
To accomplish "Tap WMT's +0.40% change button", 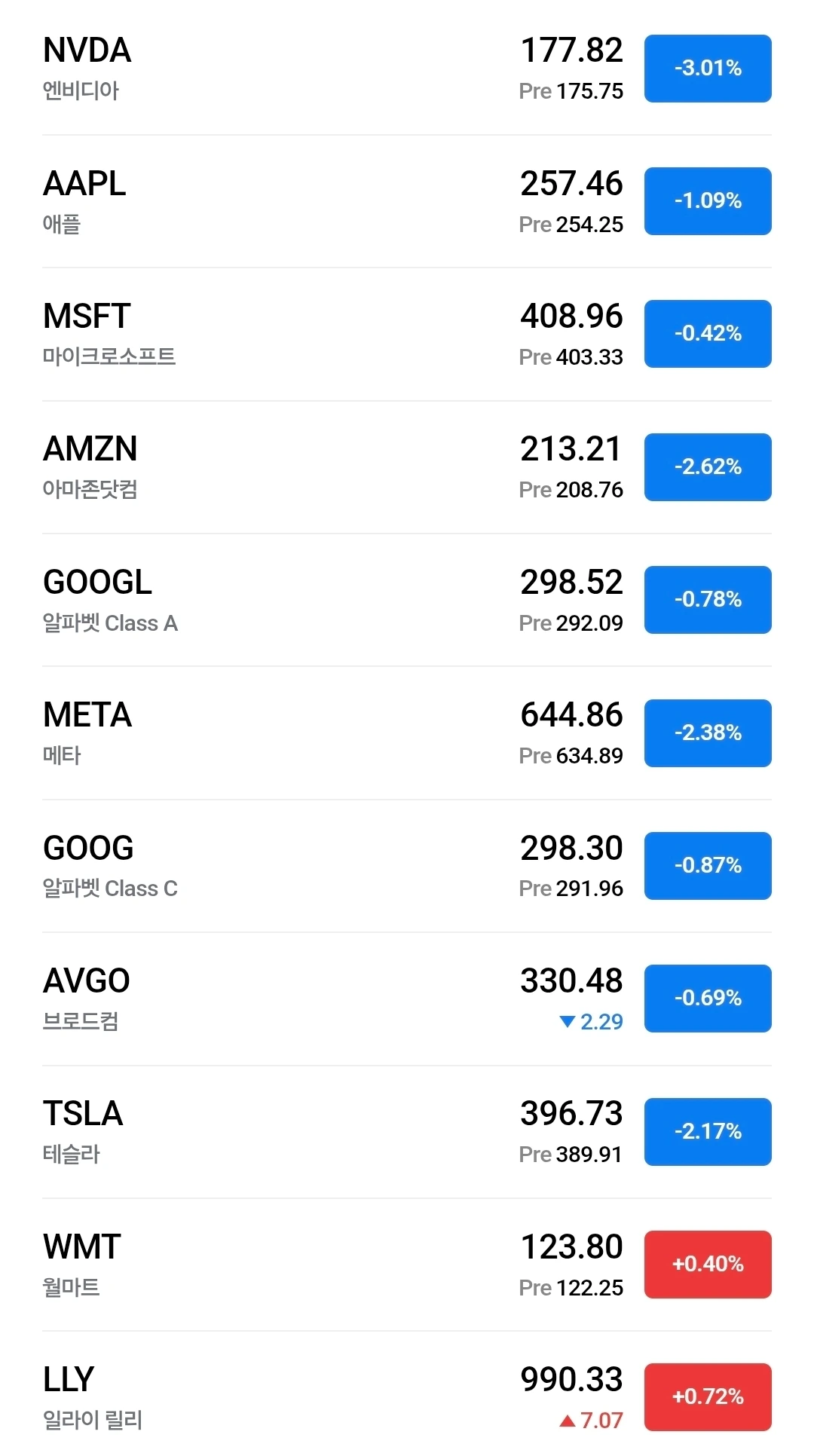I will [708, 1265].
